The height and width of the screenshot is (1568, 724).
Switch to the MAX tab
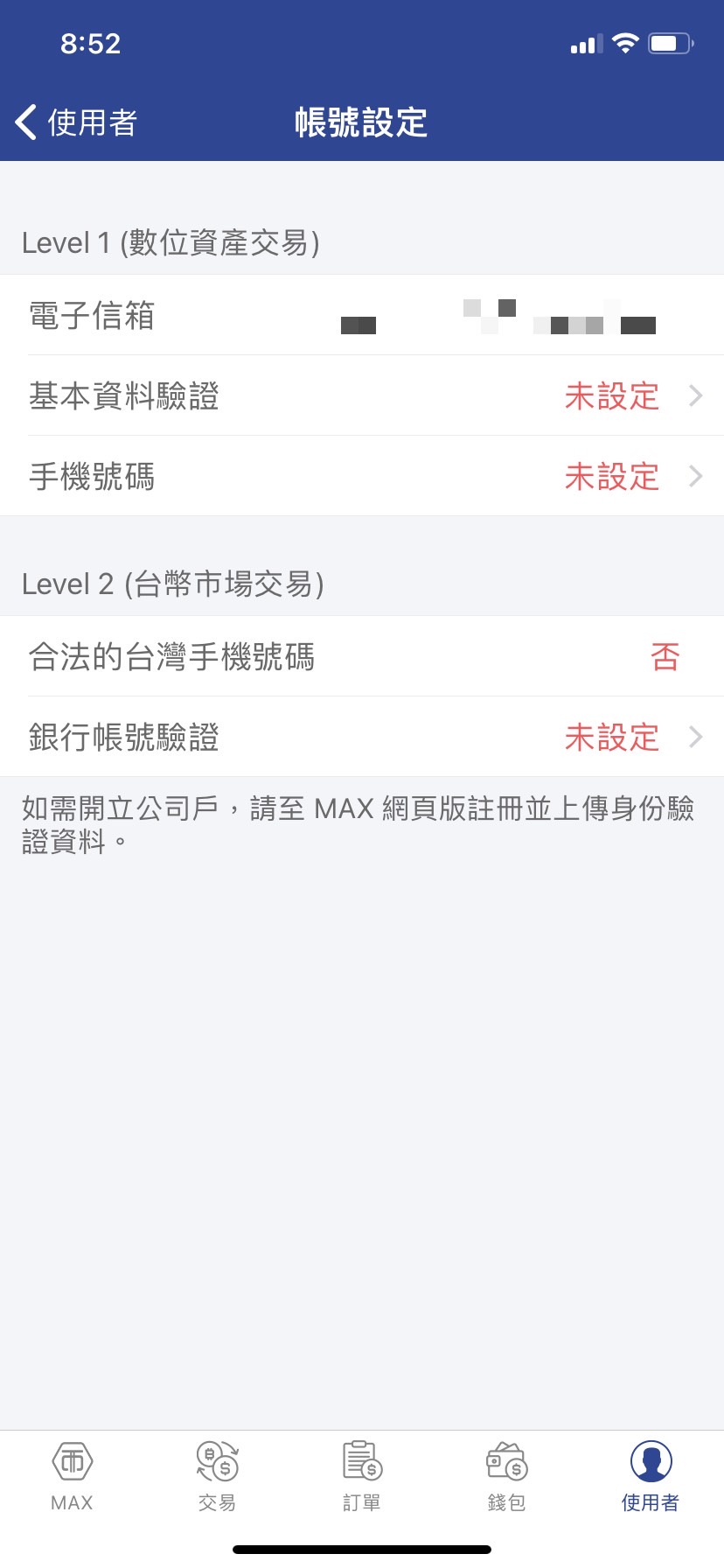(73, 1477)
